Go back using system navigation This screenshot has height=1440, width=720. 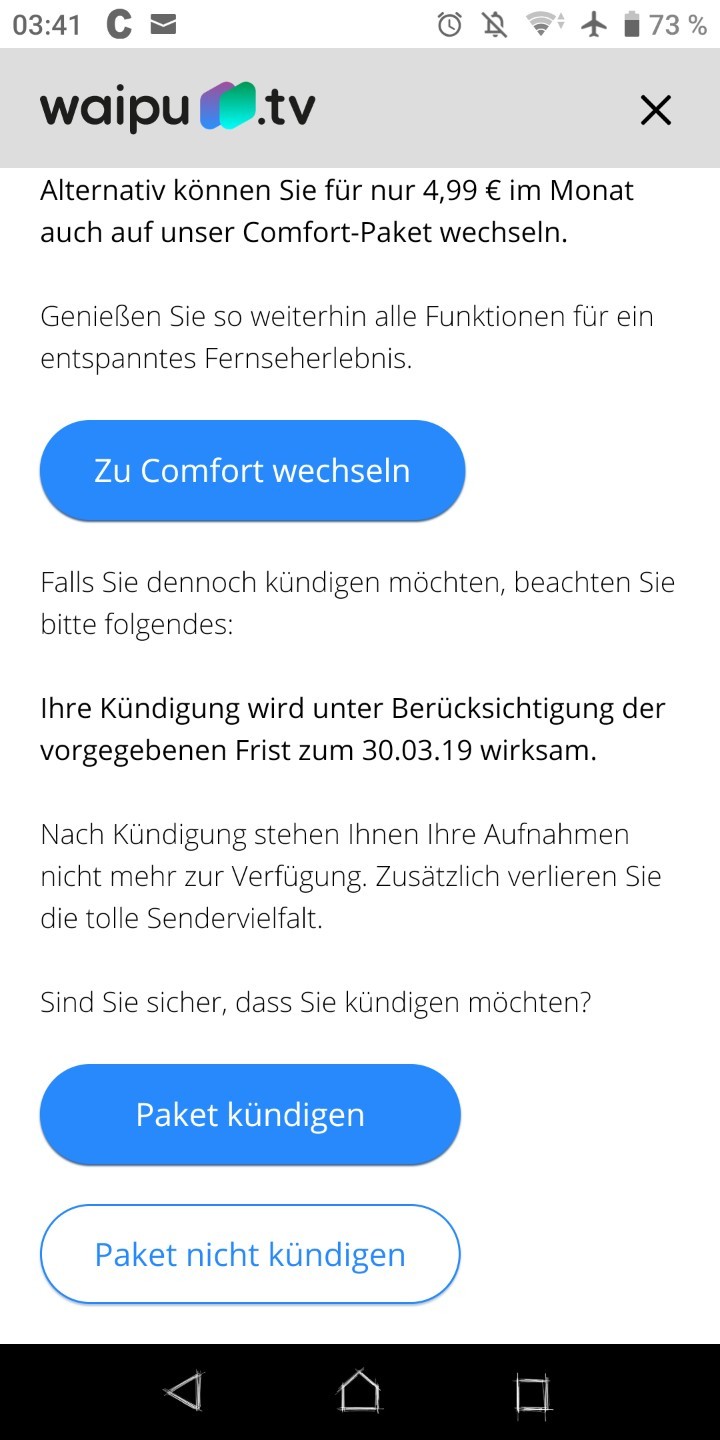pyautogui.click(x=184, y=1392)
